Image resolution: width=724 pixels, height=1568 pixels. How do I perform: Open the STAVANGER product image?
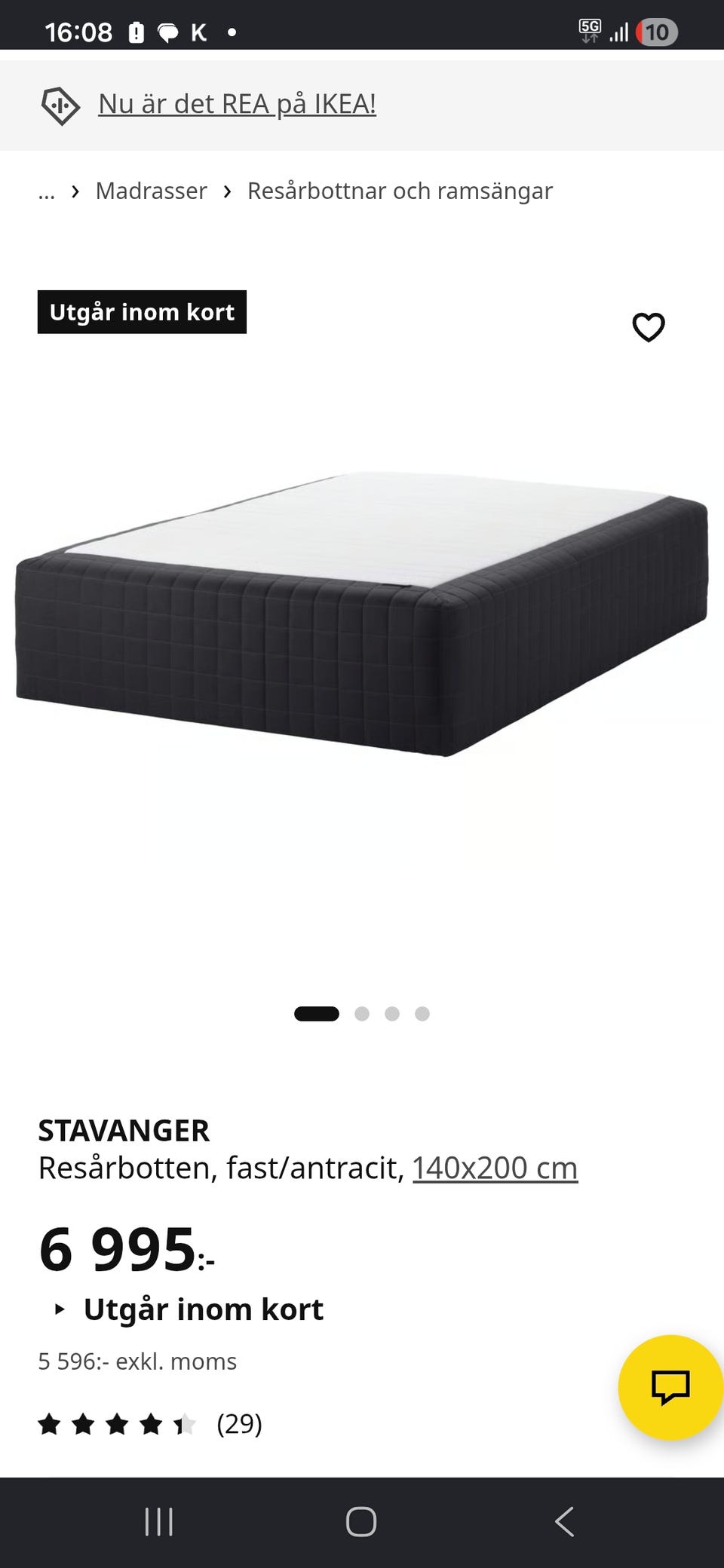362,614
